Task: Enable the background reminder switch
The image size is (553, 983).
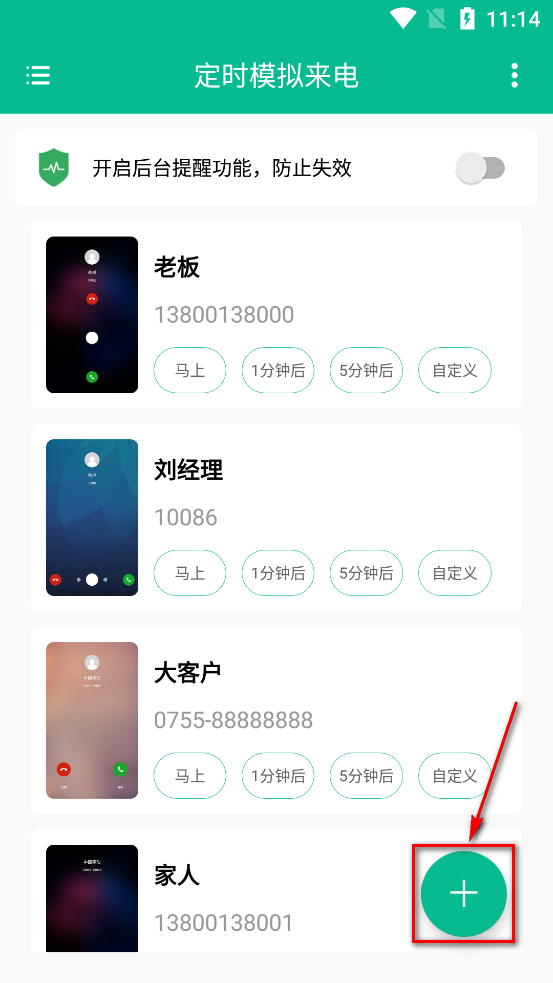Action: tap(480, 168)
